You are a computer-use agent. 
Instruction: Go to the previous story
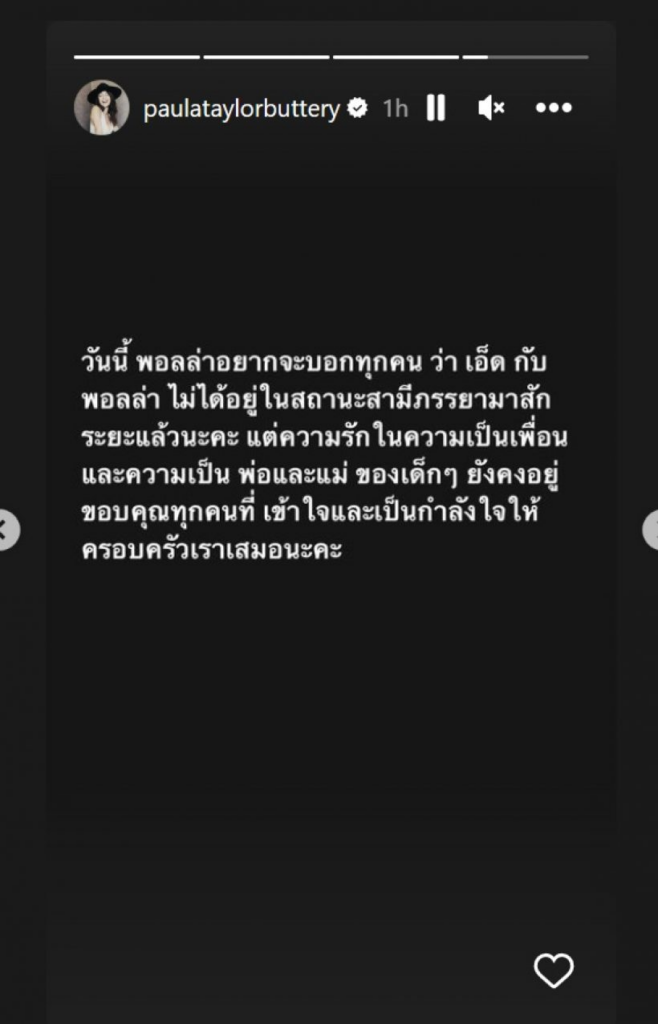point(6,529)
